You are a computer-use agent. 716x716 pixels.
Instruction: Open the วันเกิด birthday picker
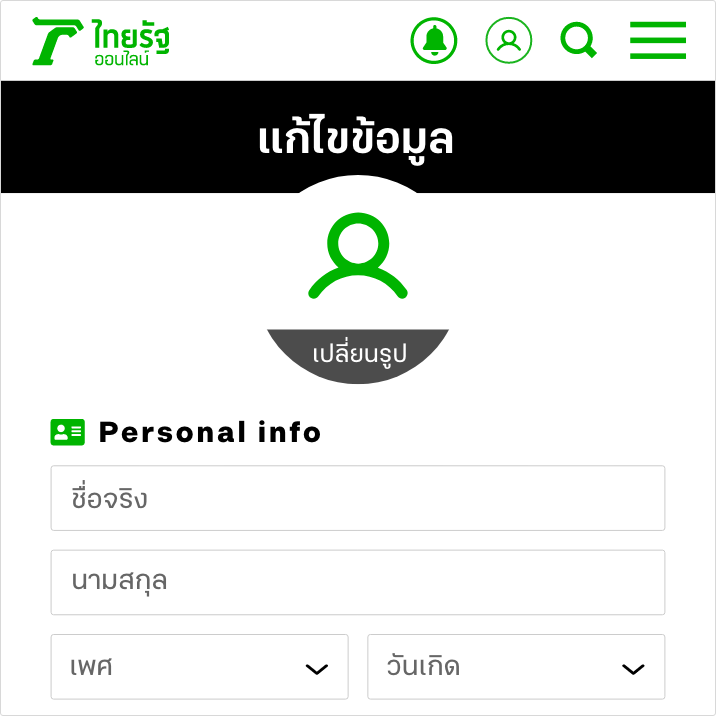515,667
